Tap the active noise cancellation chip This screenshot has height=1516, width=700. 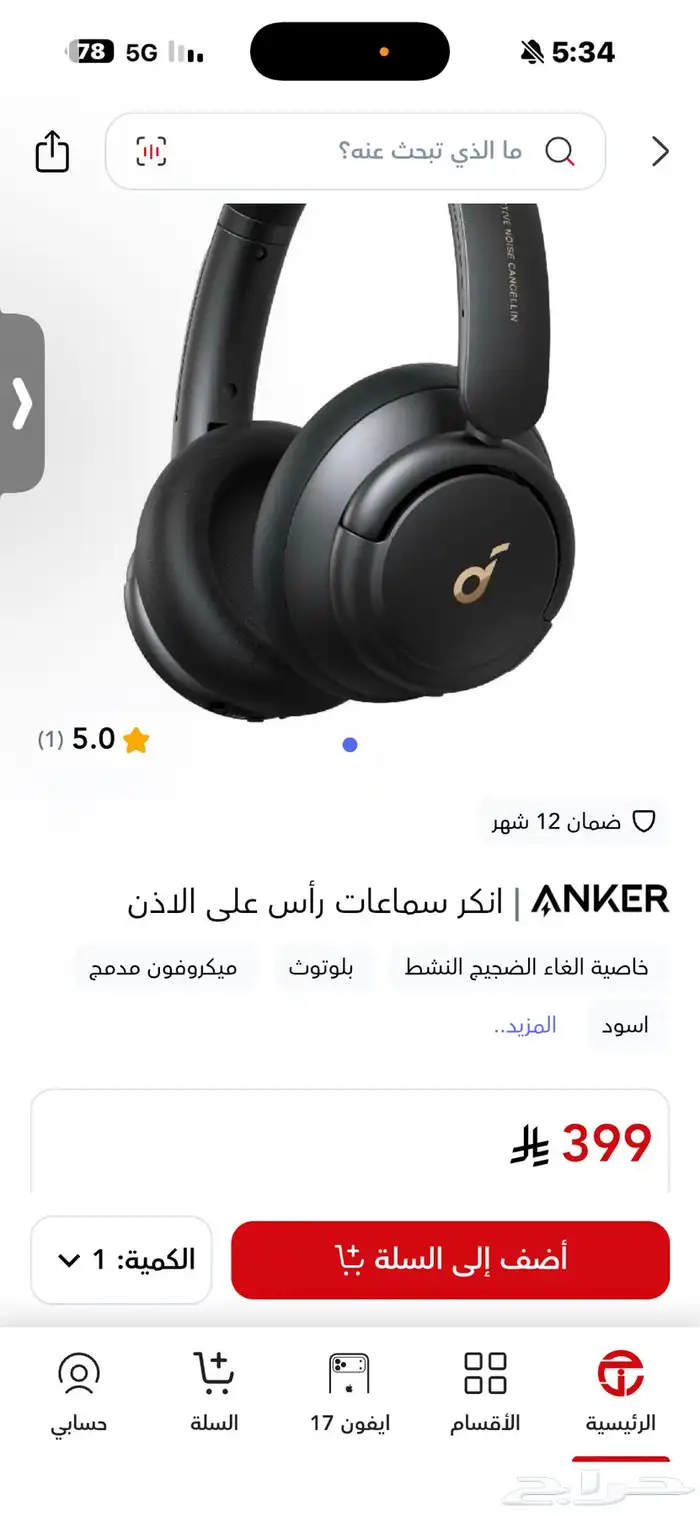point(526,968)
